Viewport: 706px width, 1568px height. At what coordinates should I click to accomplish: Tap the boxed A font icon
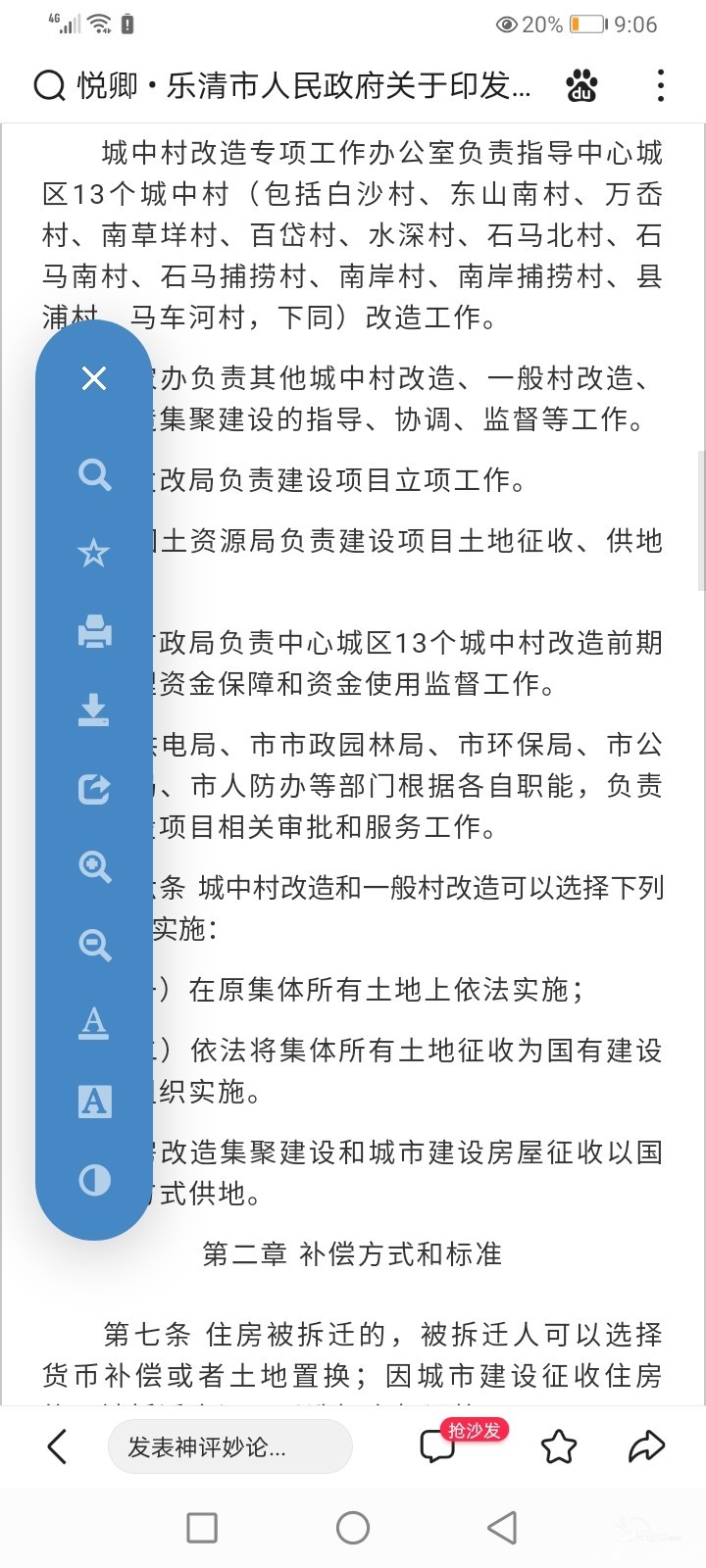[x=94, y=1102]
